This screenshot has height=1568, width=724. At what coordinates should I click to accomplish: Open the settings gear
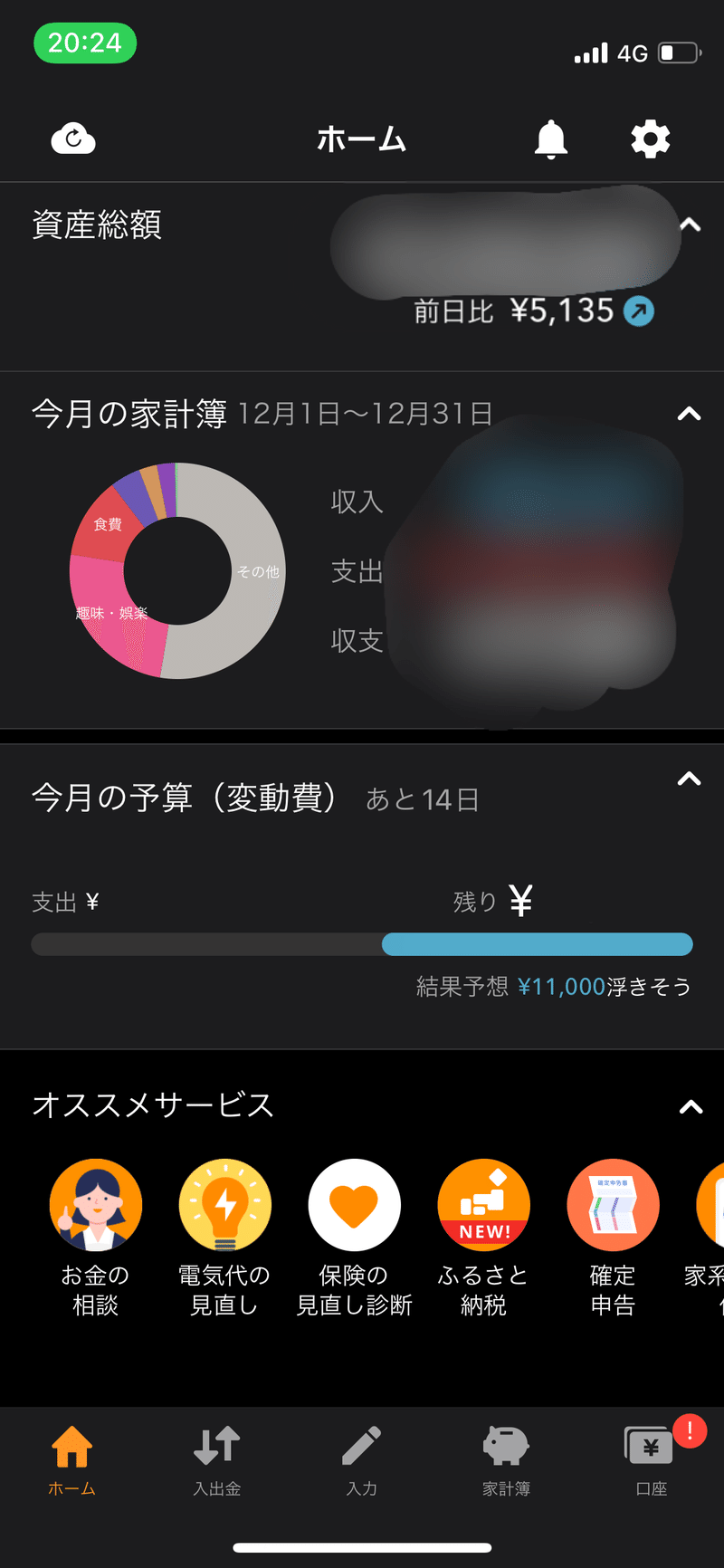pyautogui.click(x=650, y=139)
